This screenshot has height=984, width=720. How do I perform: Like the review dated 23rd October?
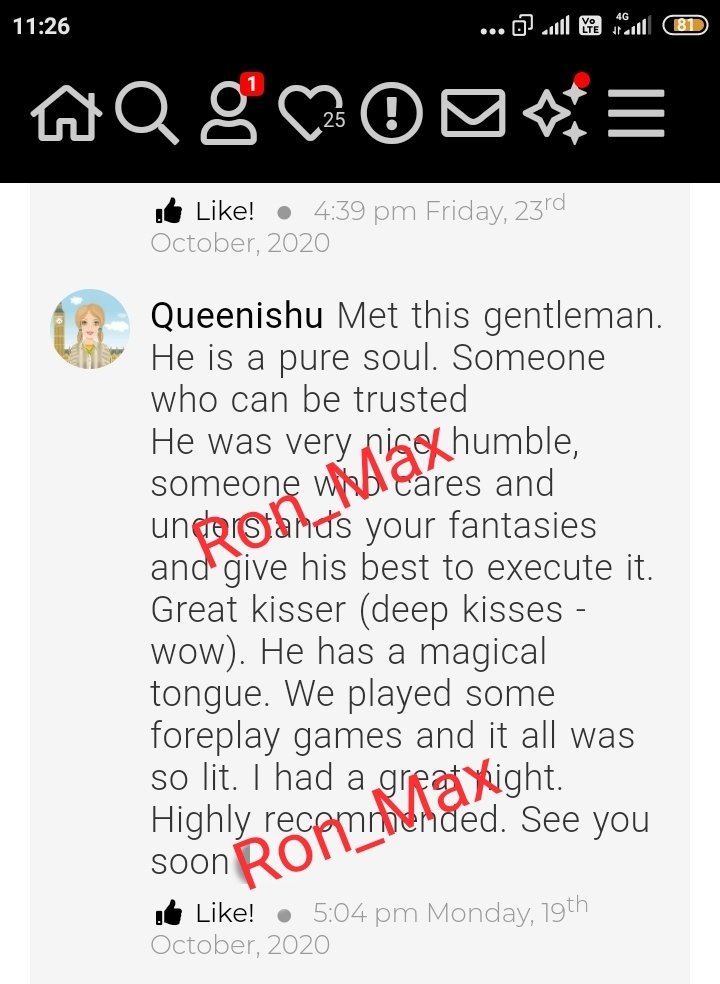(205, 212)
